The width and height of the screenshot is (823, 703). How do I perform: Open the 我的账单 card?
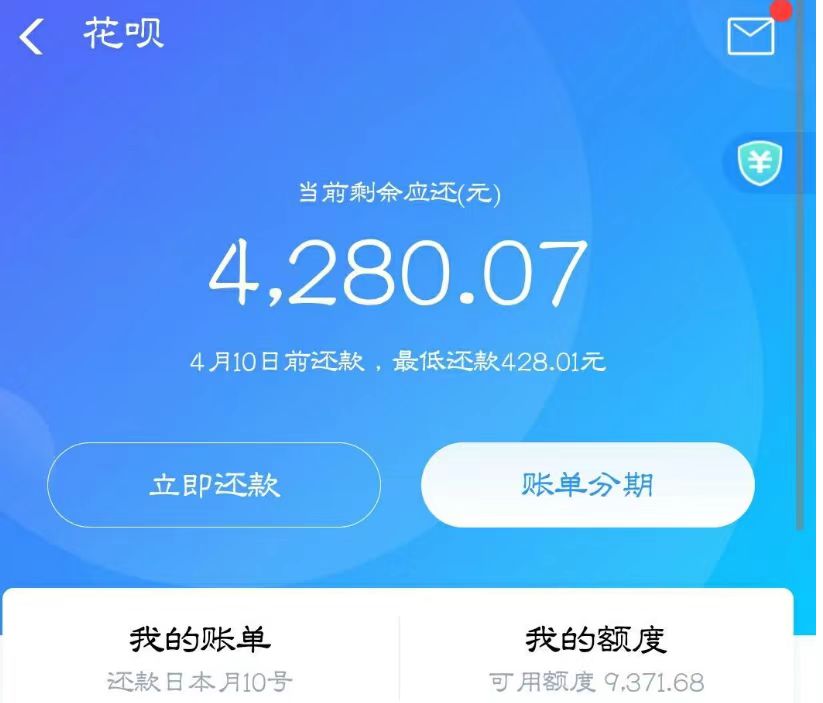(x=200, y=655)
